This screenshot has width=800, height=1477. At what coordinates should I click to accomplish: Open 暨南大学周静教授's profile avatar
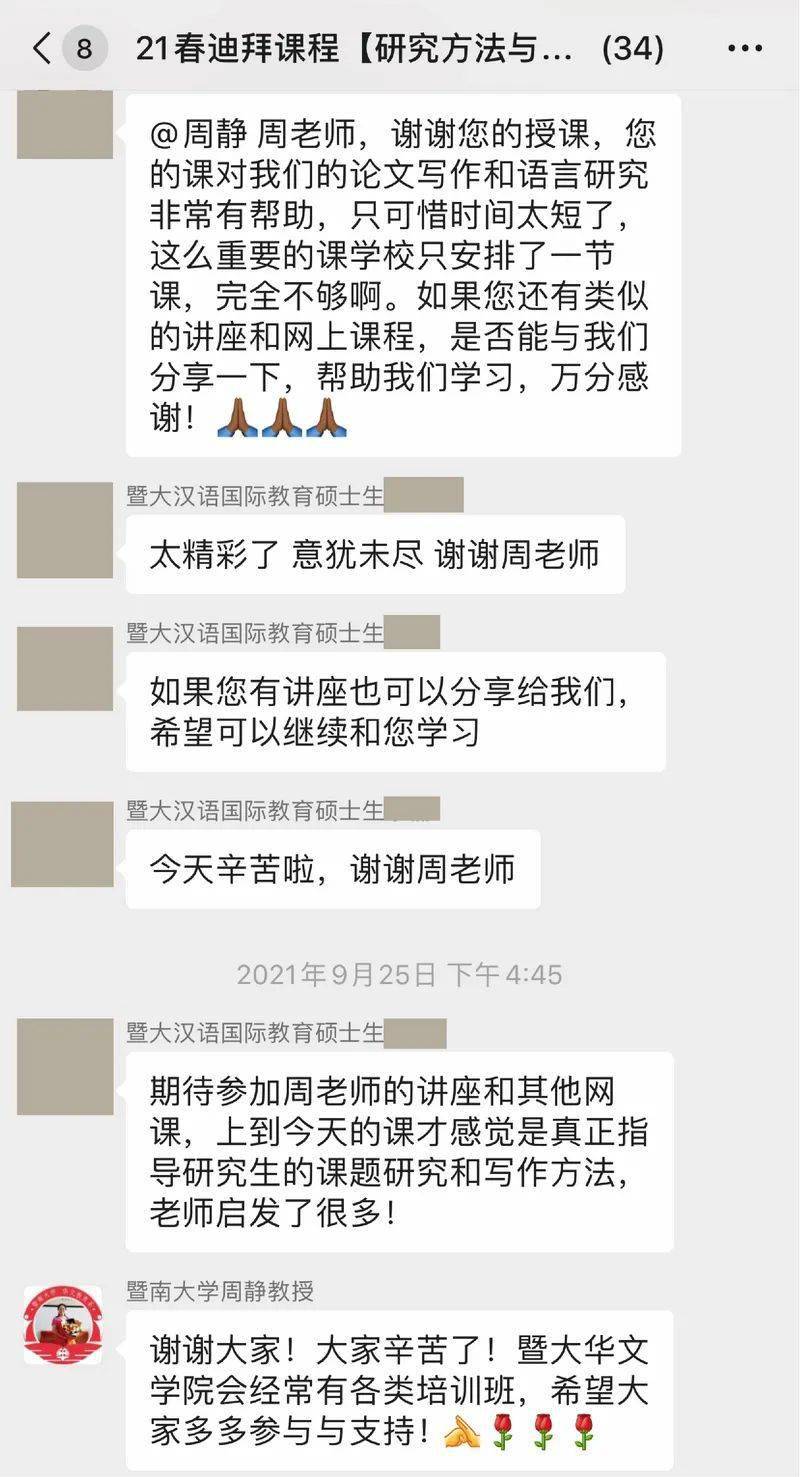(x=63, y=1325)
